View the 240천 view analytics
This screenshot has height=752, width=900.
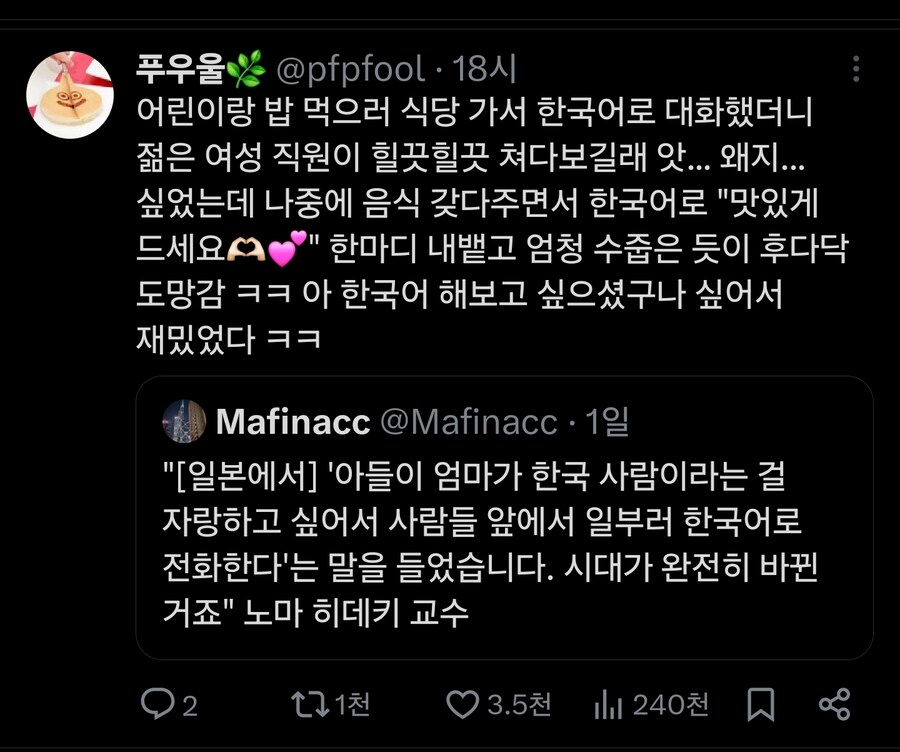pos(606,705)
